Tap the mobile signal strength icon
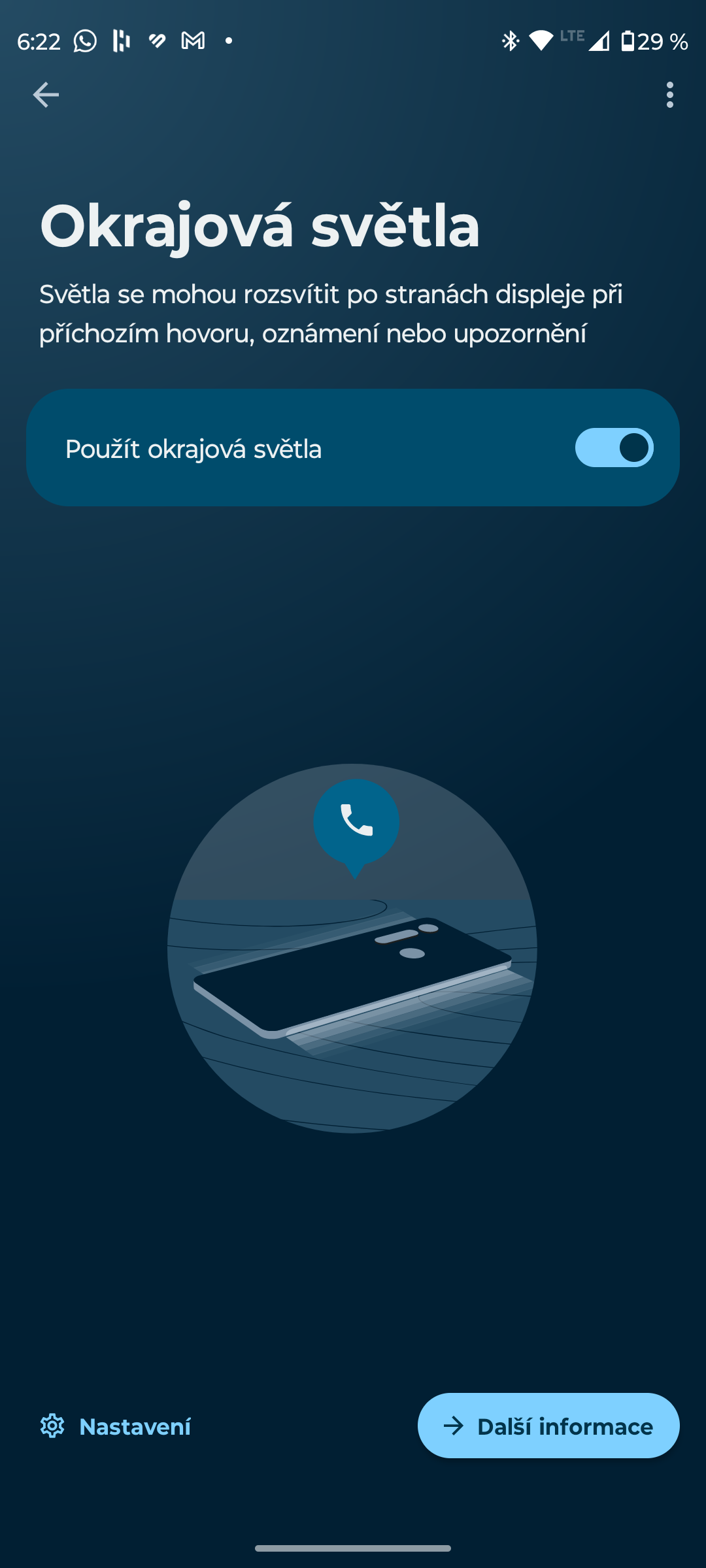Viewport: 706px width, 1568px height. pos(599,41)
